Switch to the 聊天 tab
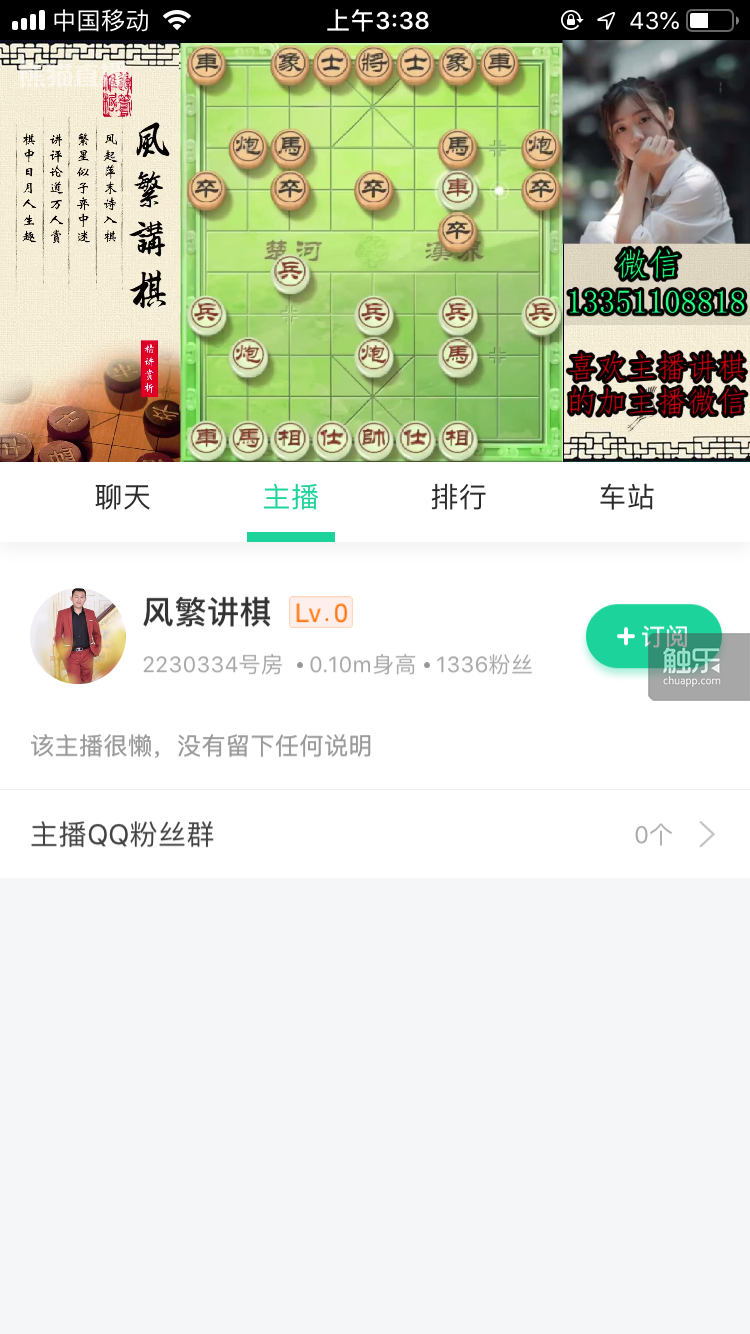Viewport: 750px width, 1334px height. click(123, 497)
